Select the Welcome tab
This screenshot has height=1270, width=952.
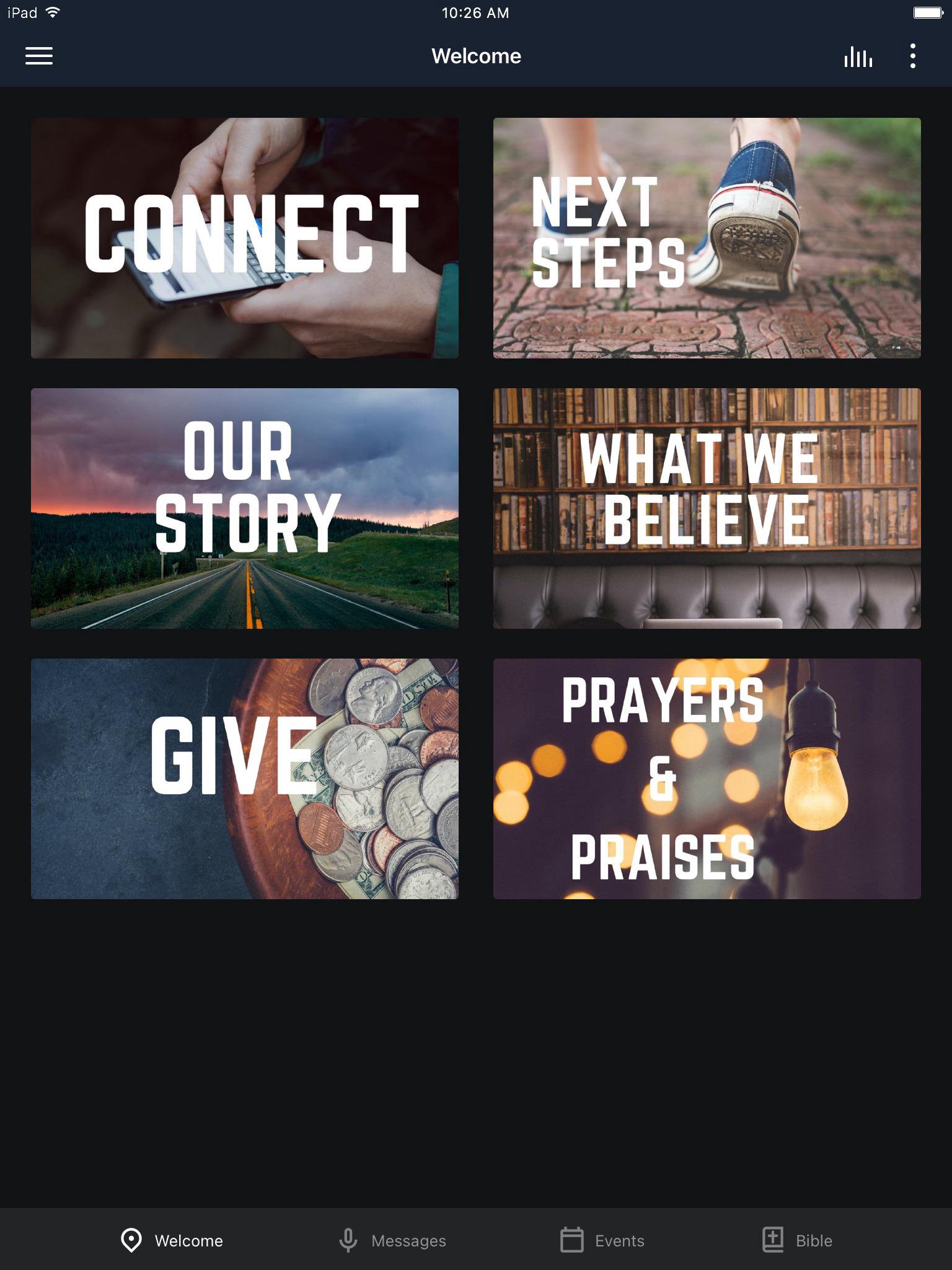pyautogui.click(x=172, y=1240)
